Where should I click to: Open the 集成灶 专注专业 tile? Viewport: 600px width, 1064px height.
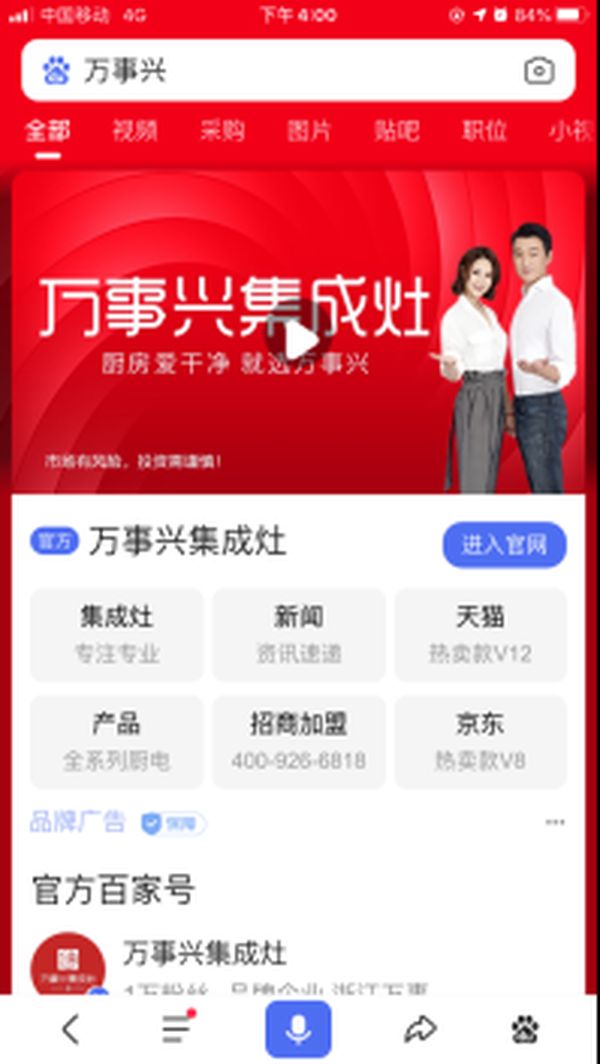click(117, 634)
